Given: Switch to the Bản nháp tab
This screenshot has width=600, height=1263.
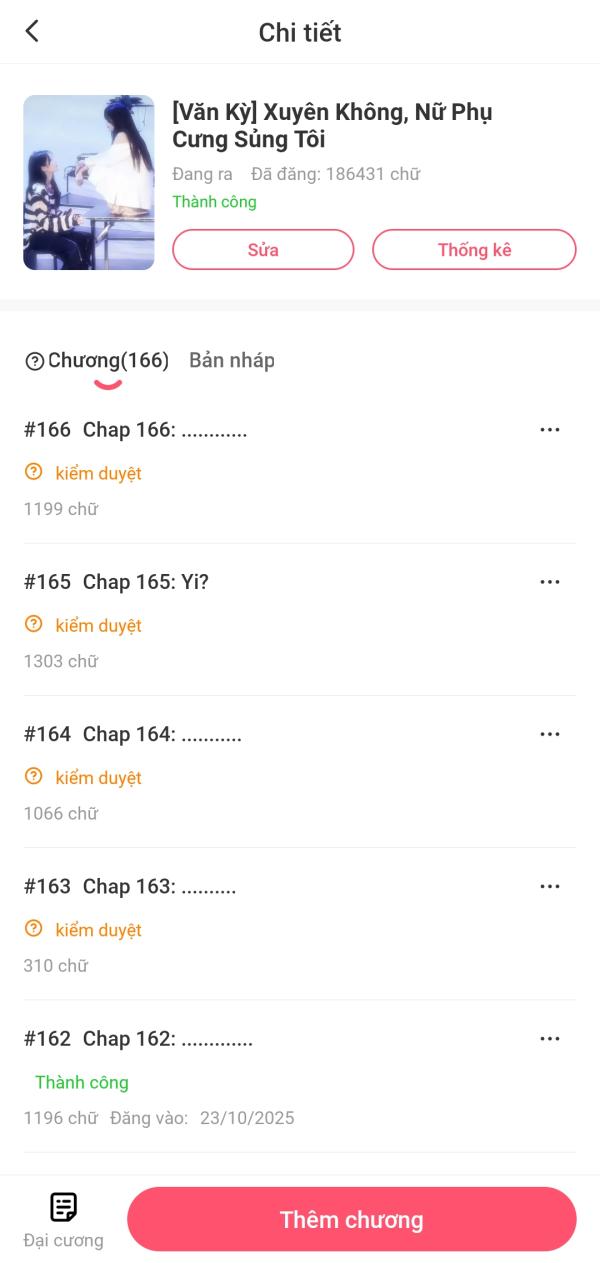Looking at the screenshot, I should [232, 360].
